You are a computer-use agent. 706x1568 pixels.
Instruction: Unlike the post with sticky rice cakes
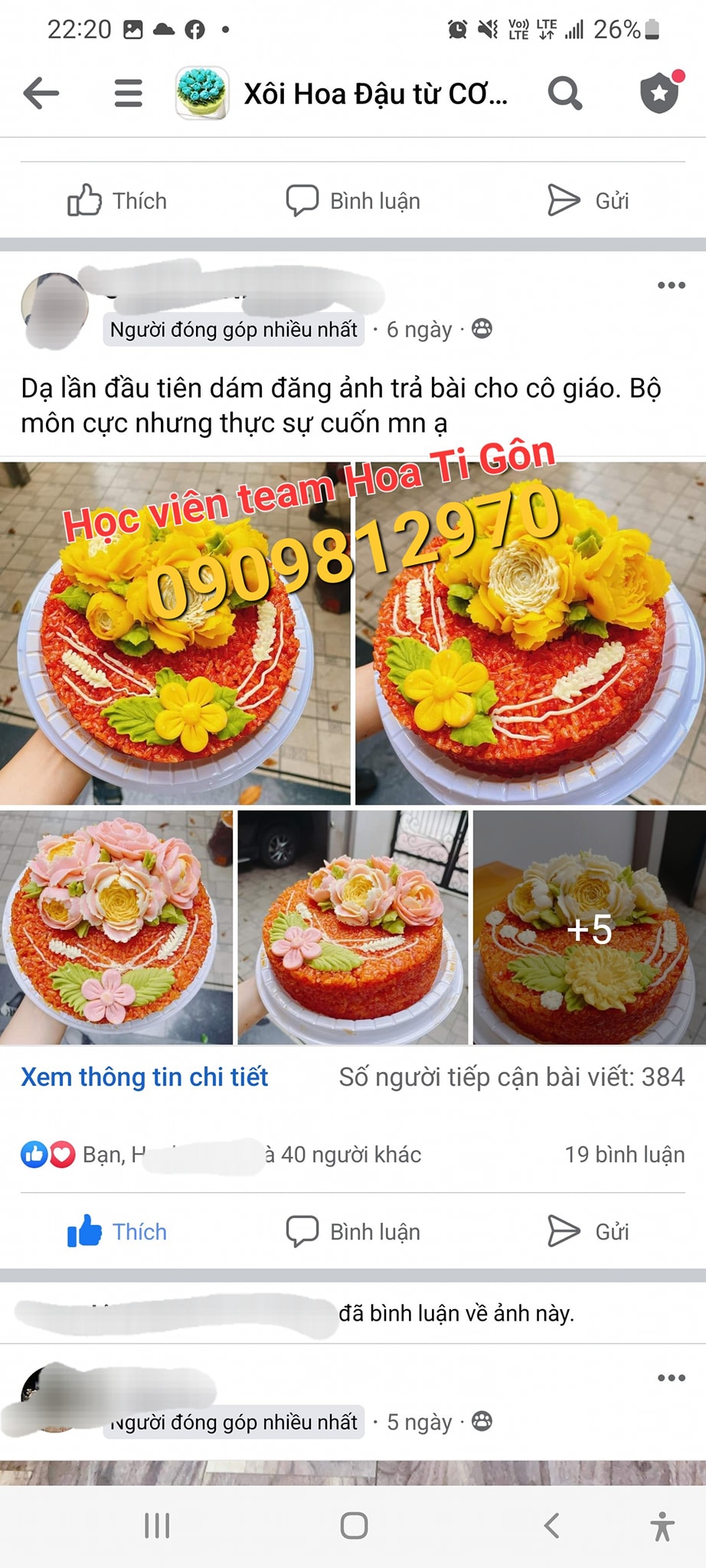[x=117, y=1231]
